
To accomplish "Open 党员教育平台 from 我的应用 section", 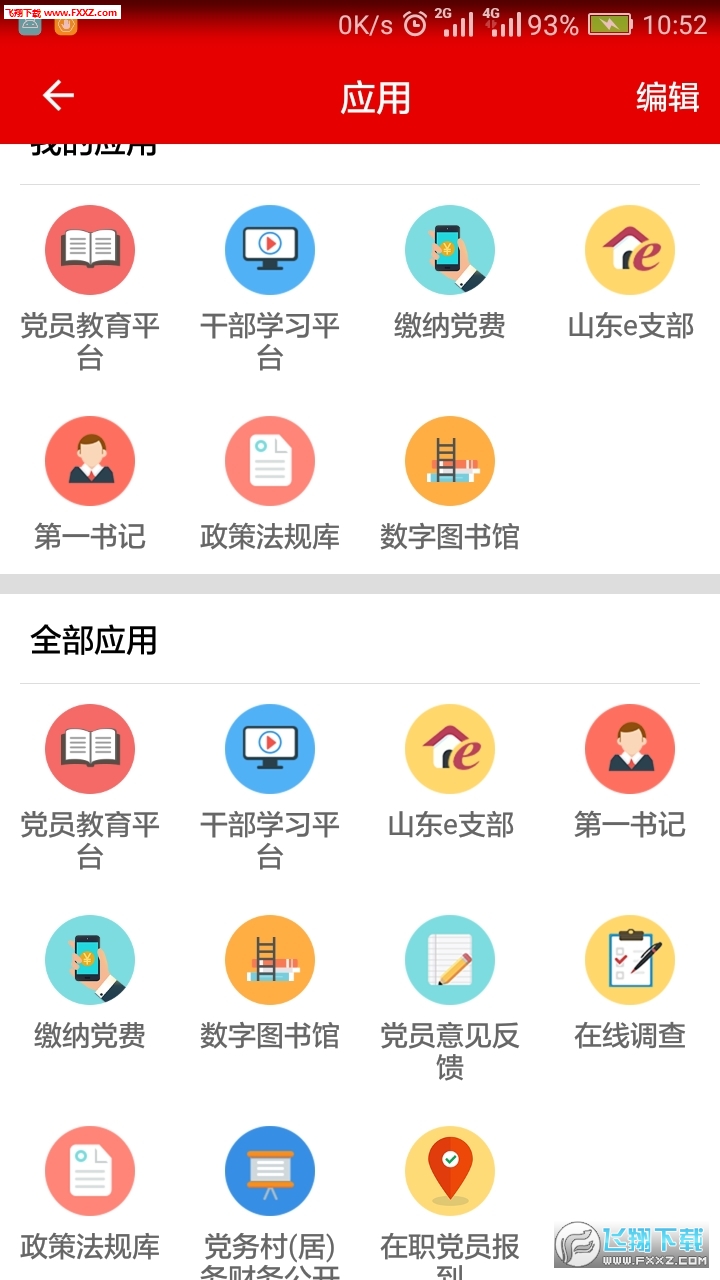I will point(90,250).
